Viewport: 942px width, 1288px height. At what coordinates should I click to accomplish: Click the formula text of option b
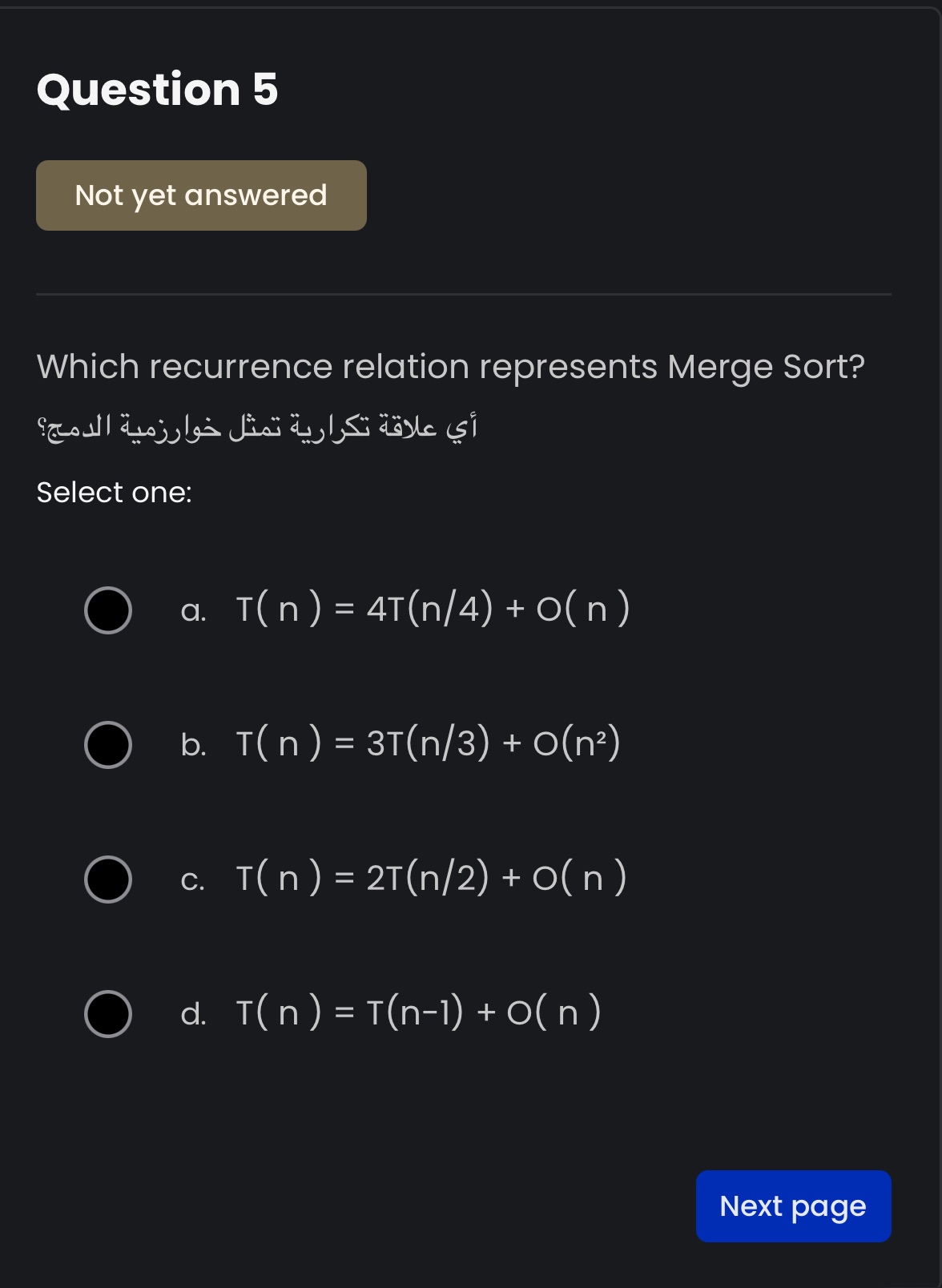pos(426,743)
